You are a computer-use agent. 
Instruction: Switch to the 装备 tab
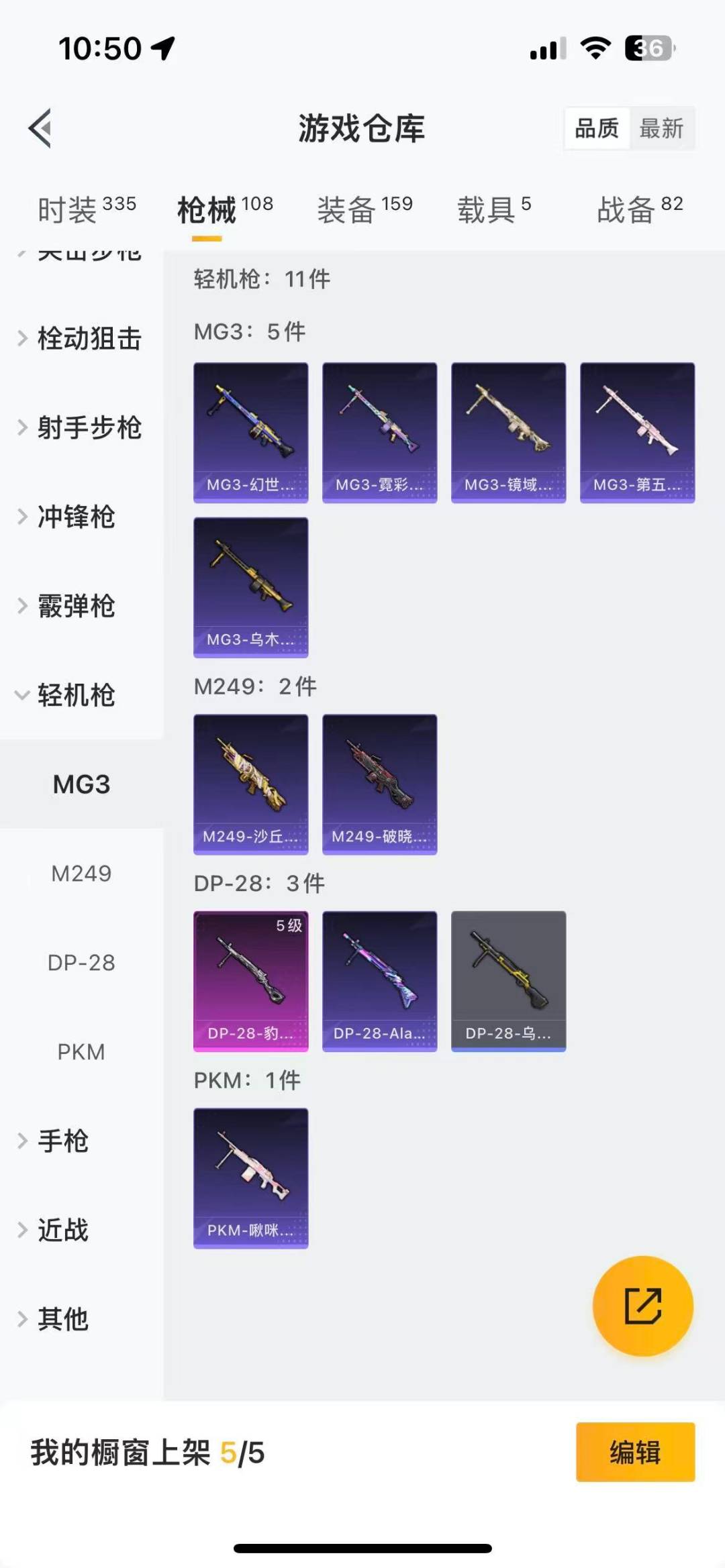(364, 209)
